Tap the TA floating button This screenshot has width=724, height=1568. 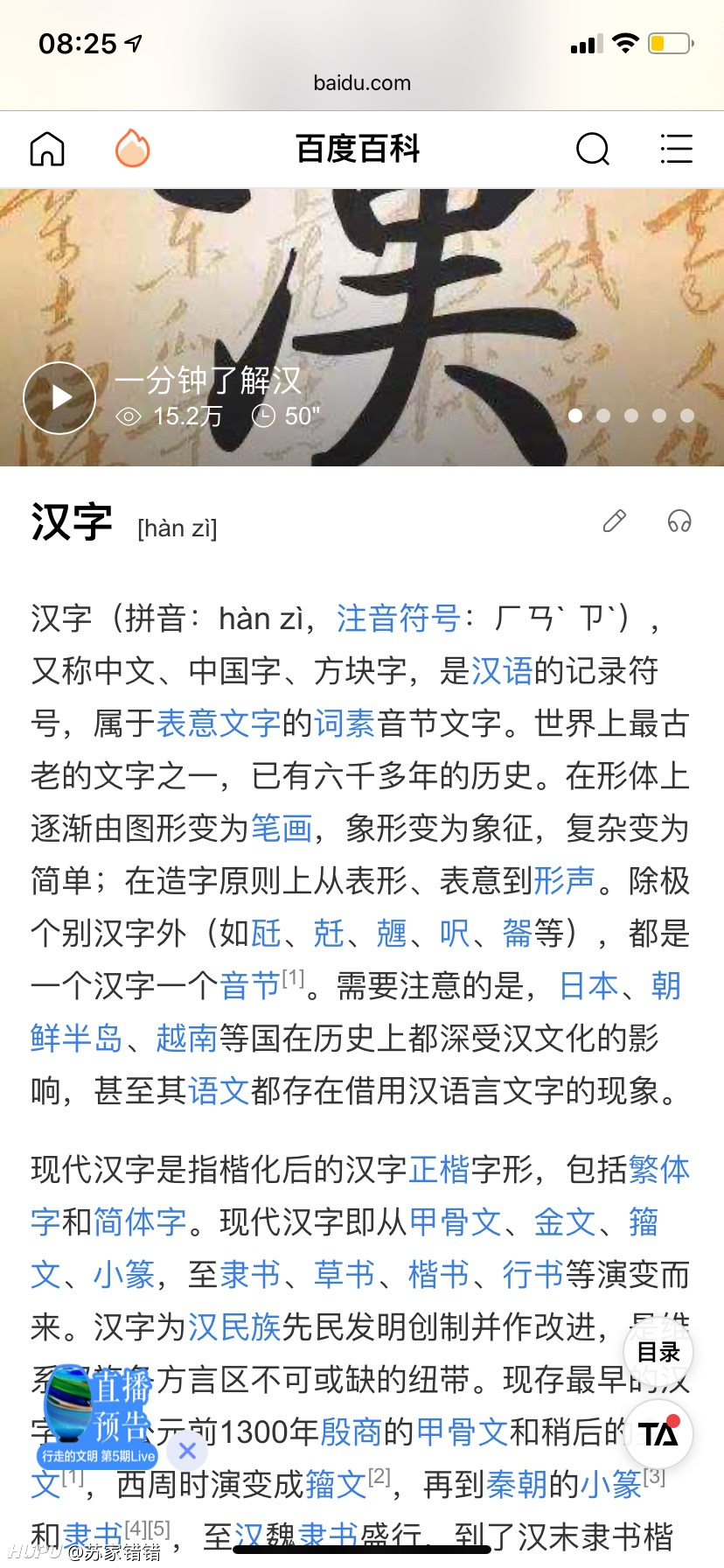[658, 1433]
